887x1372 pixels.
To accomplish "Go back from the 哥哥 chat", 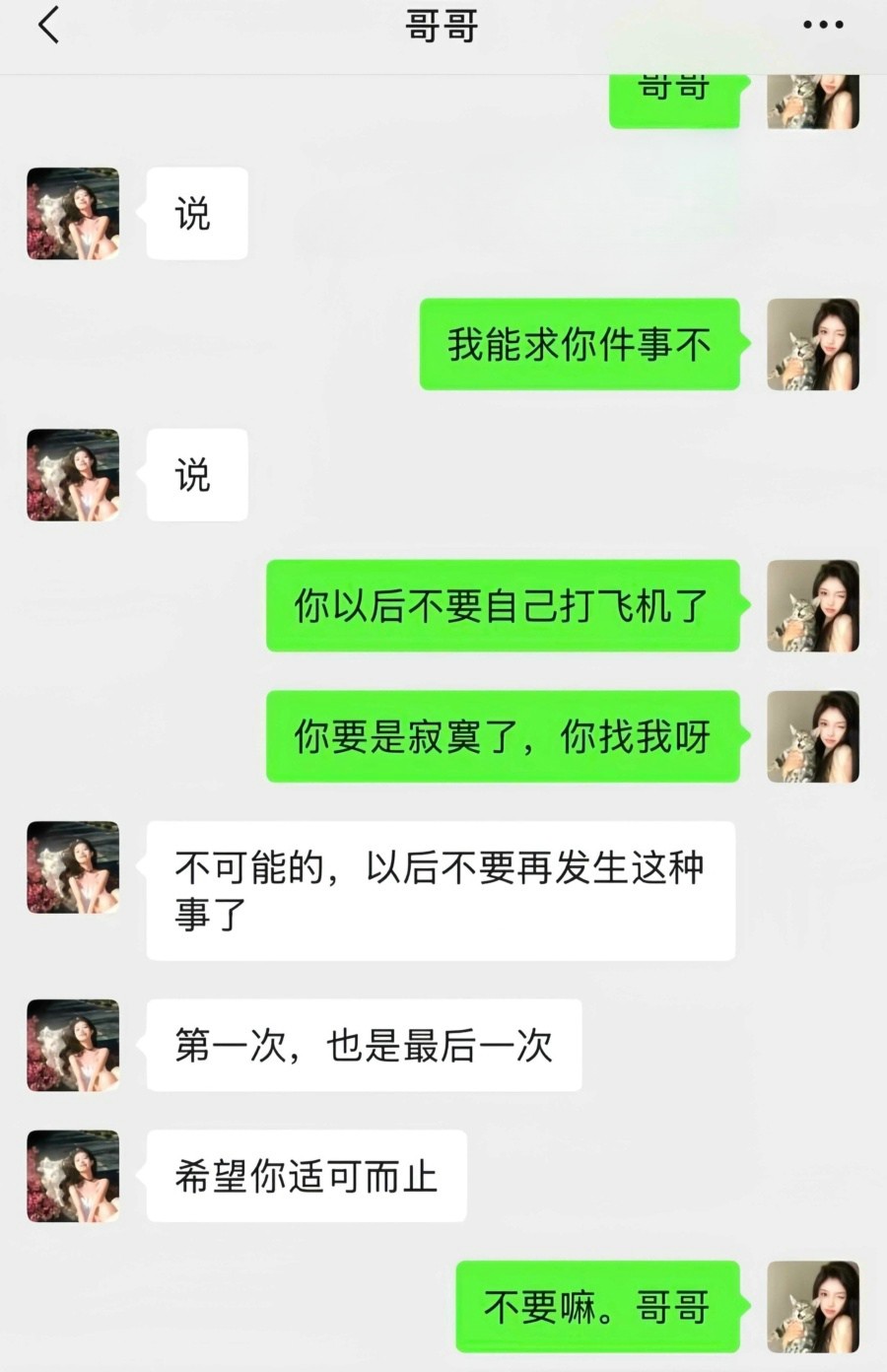I will click(x=49, y=26).
